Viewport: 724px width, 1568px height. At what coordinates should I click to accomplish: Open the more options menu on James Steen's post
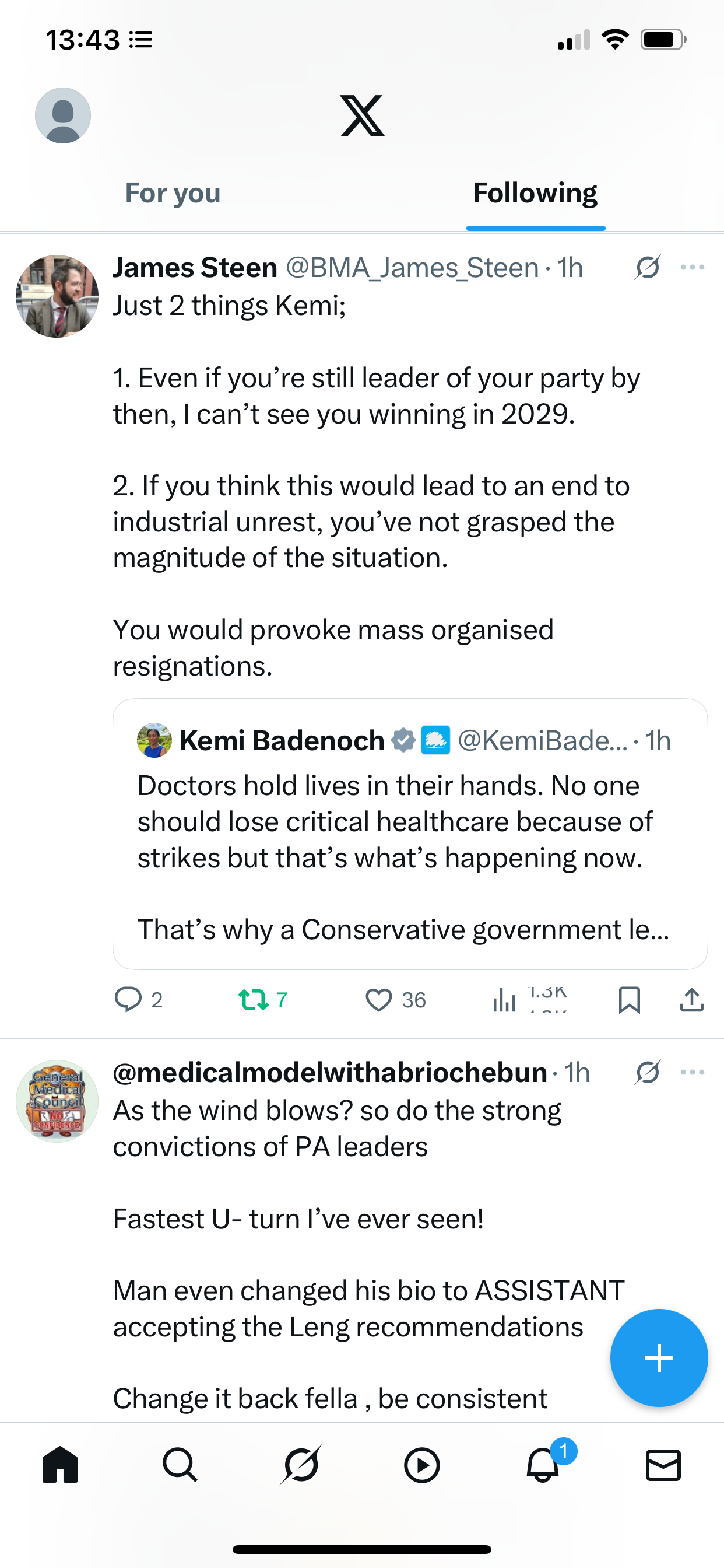coord(693,267)
